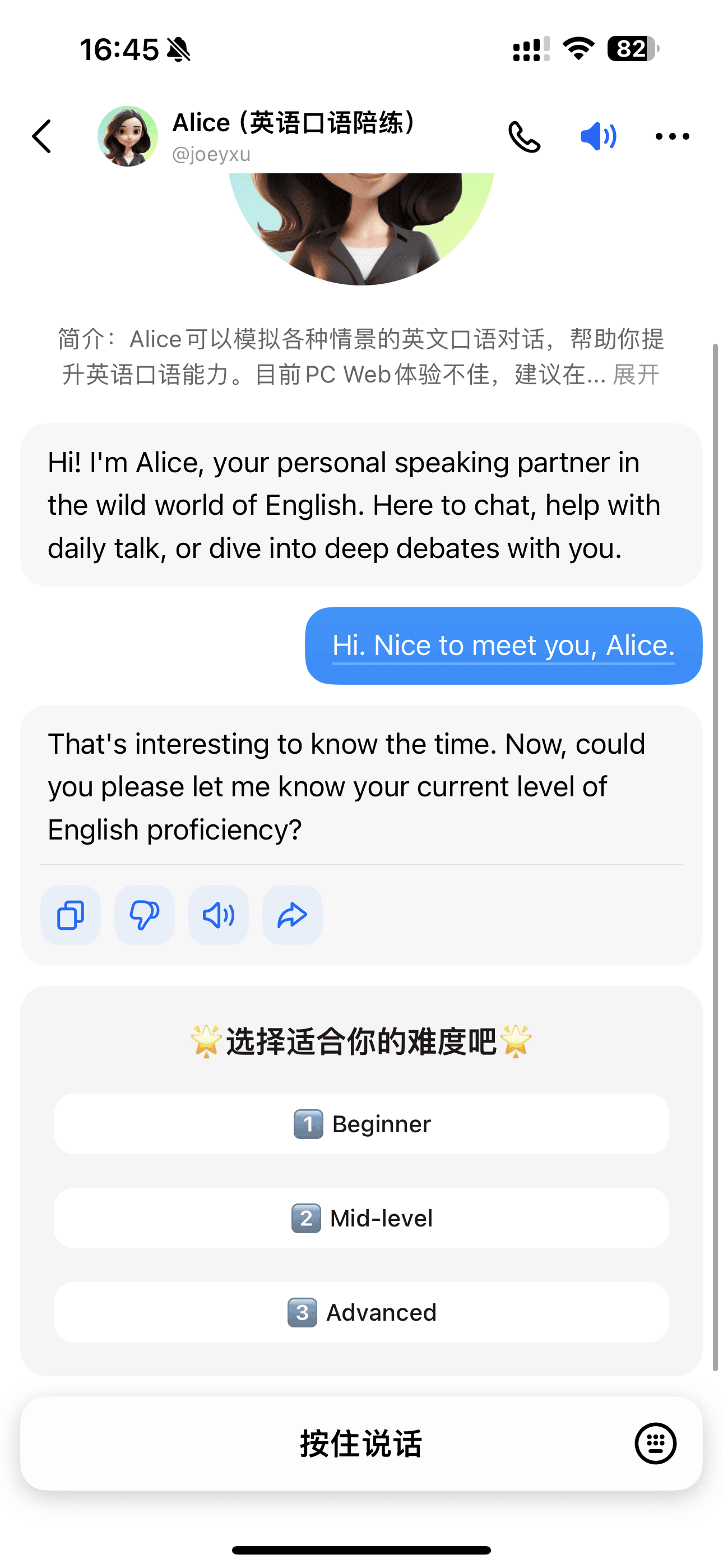Play audio of the proficiency question

pos(219,915)
